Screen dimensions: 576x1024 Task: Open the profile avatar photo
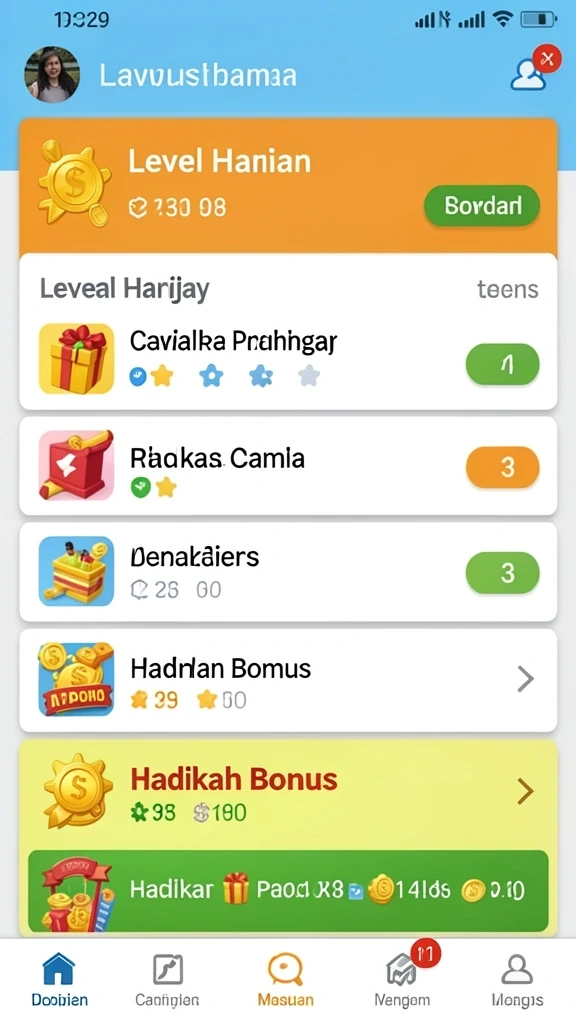[x=52, y=74]
